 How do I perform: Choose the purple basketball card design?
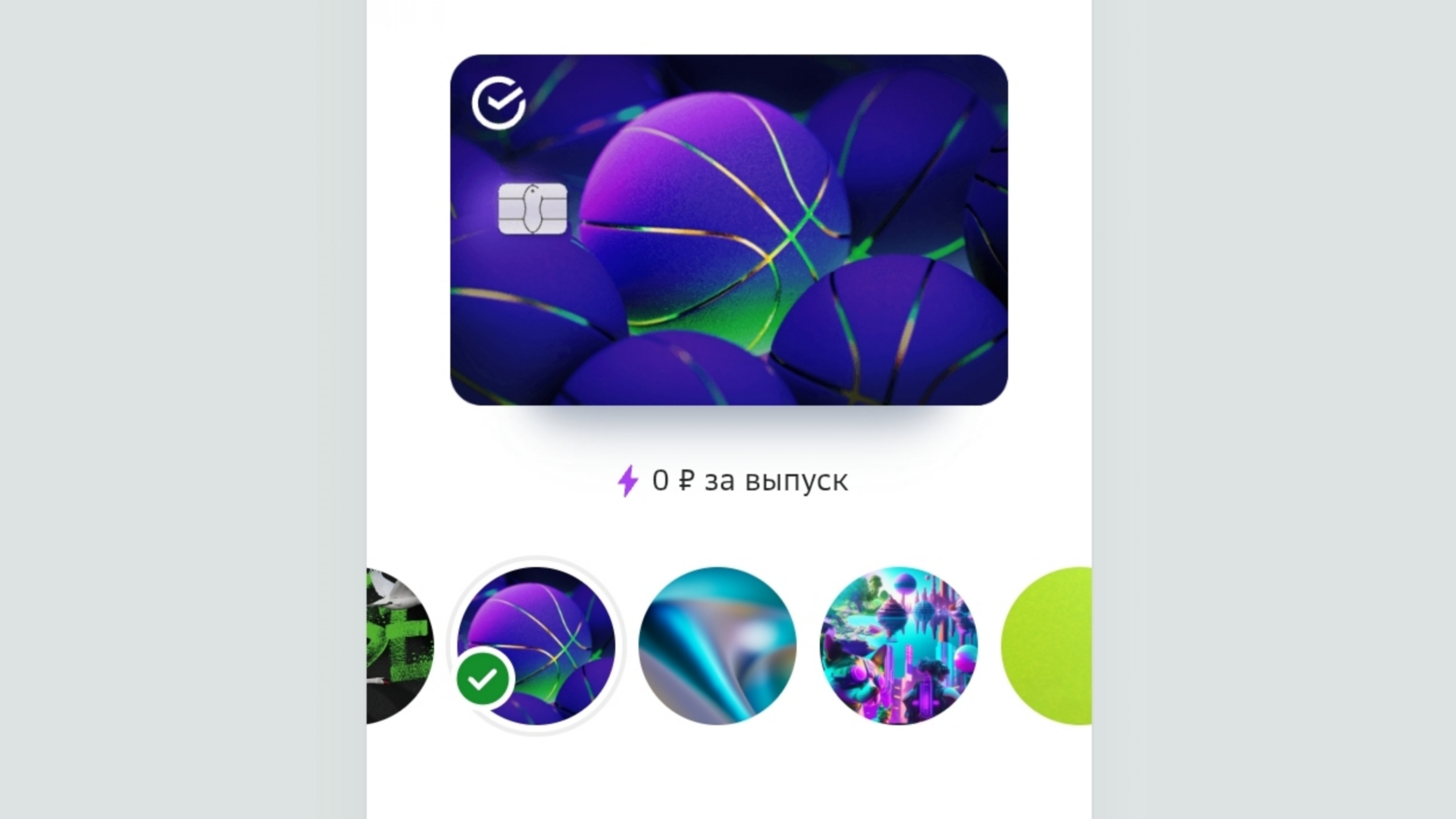pyautogui.click(x=536, y=646)
